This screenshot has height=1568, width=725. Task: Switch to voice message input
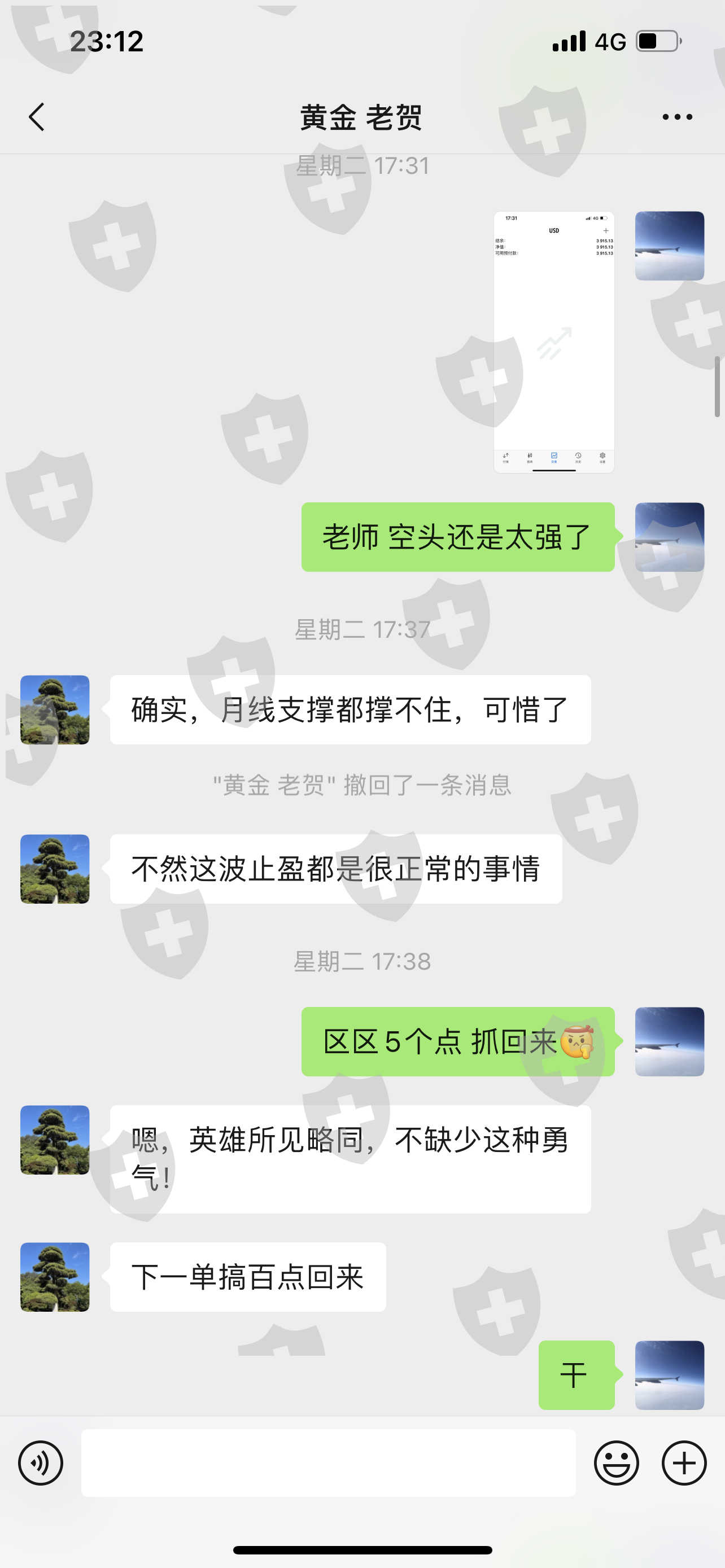coord(41,1462)
